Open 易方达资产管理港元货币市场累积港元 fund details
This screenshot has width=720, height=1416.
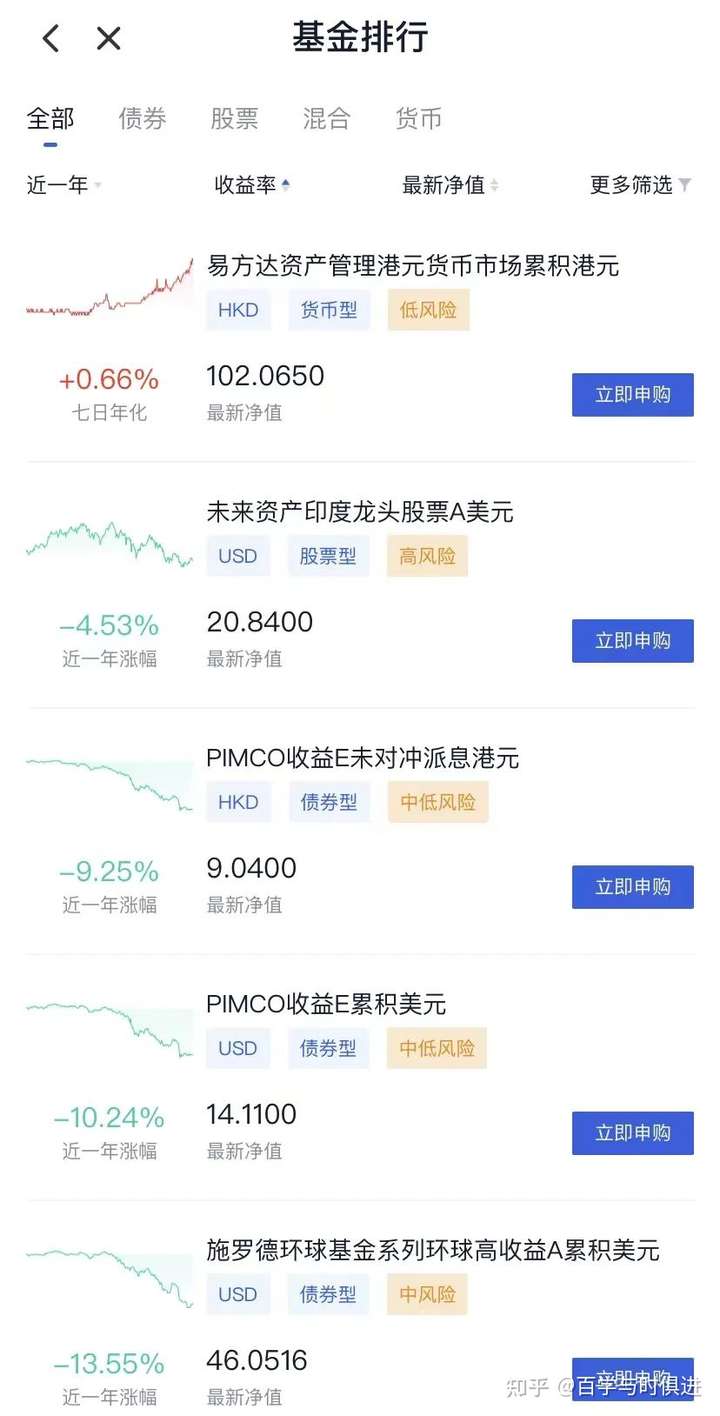tap(413, 266)
